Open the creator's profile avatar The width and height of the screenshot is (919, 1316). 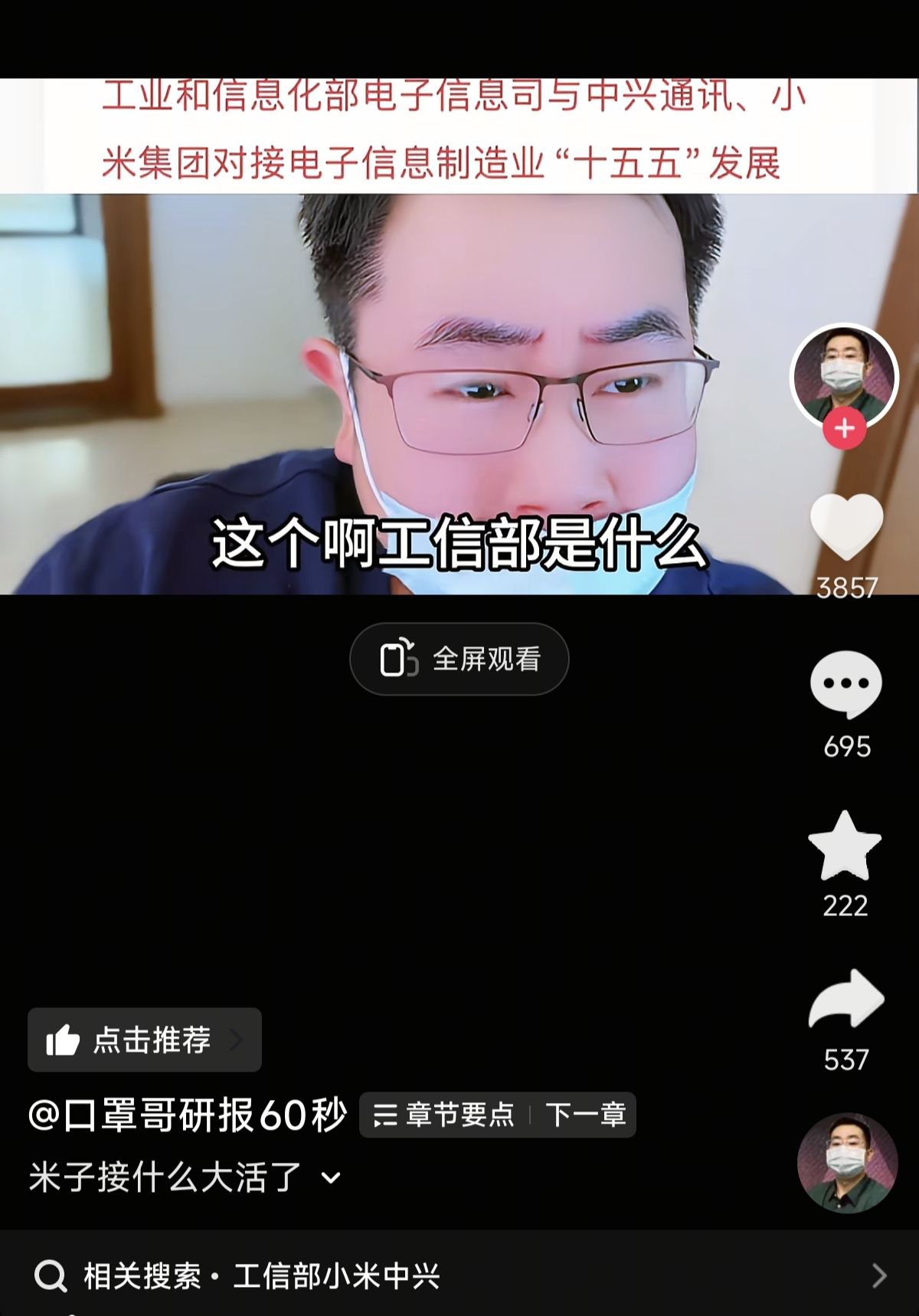click(x=844, y=375)
